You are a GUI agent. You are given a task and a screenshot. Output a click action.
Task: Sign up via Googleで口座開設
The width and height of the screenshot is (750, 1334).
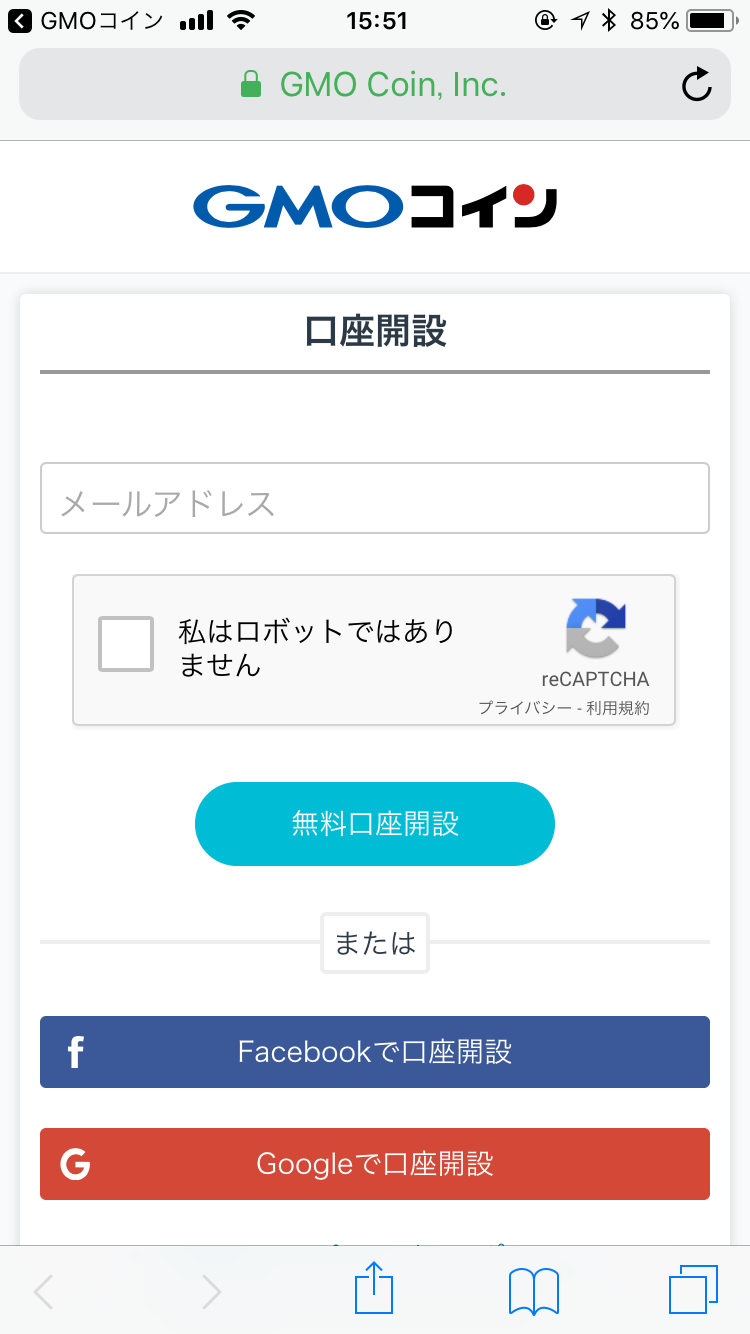375,1164
